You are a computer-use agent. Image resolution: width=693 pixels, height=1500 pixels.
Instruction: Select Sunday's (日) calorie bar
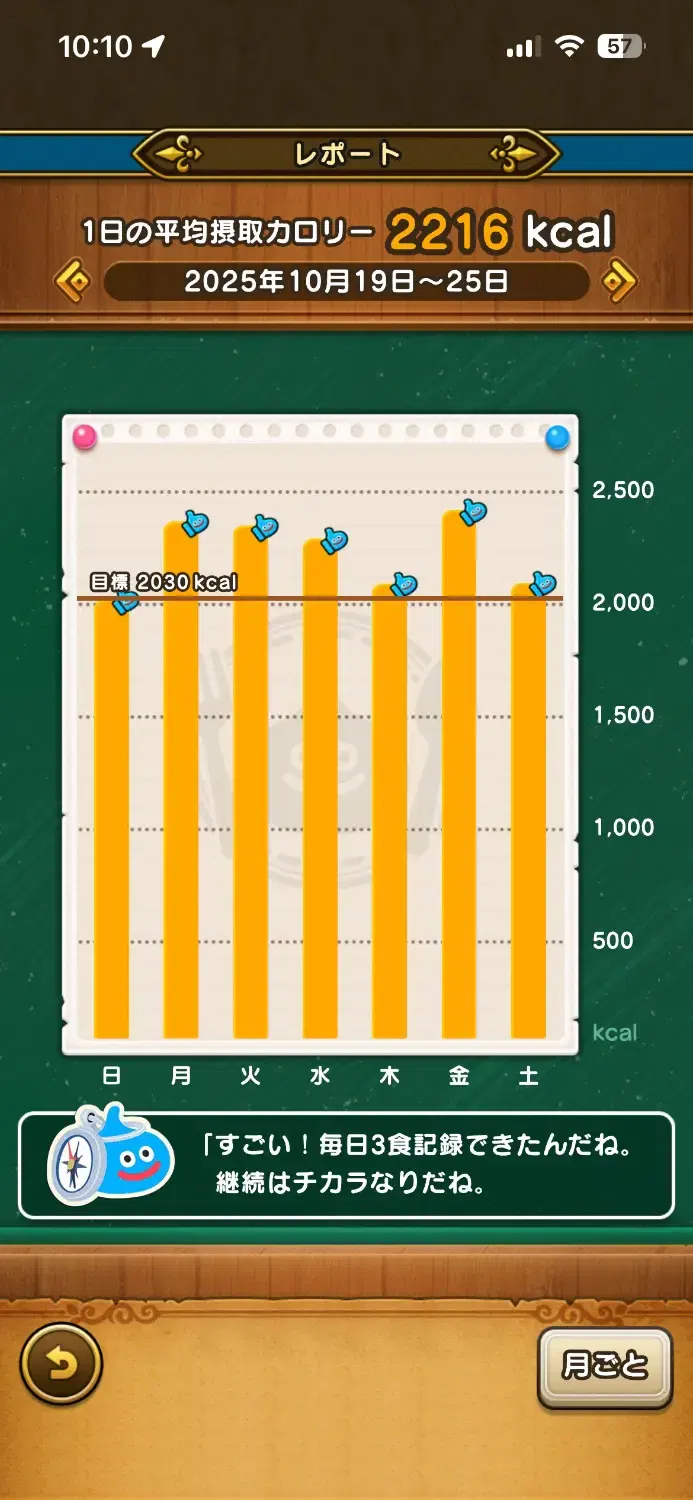(x=111, y=820)
